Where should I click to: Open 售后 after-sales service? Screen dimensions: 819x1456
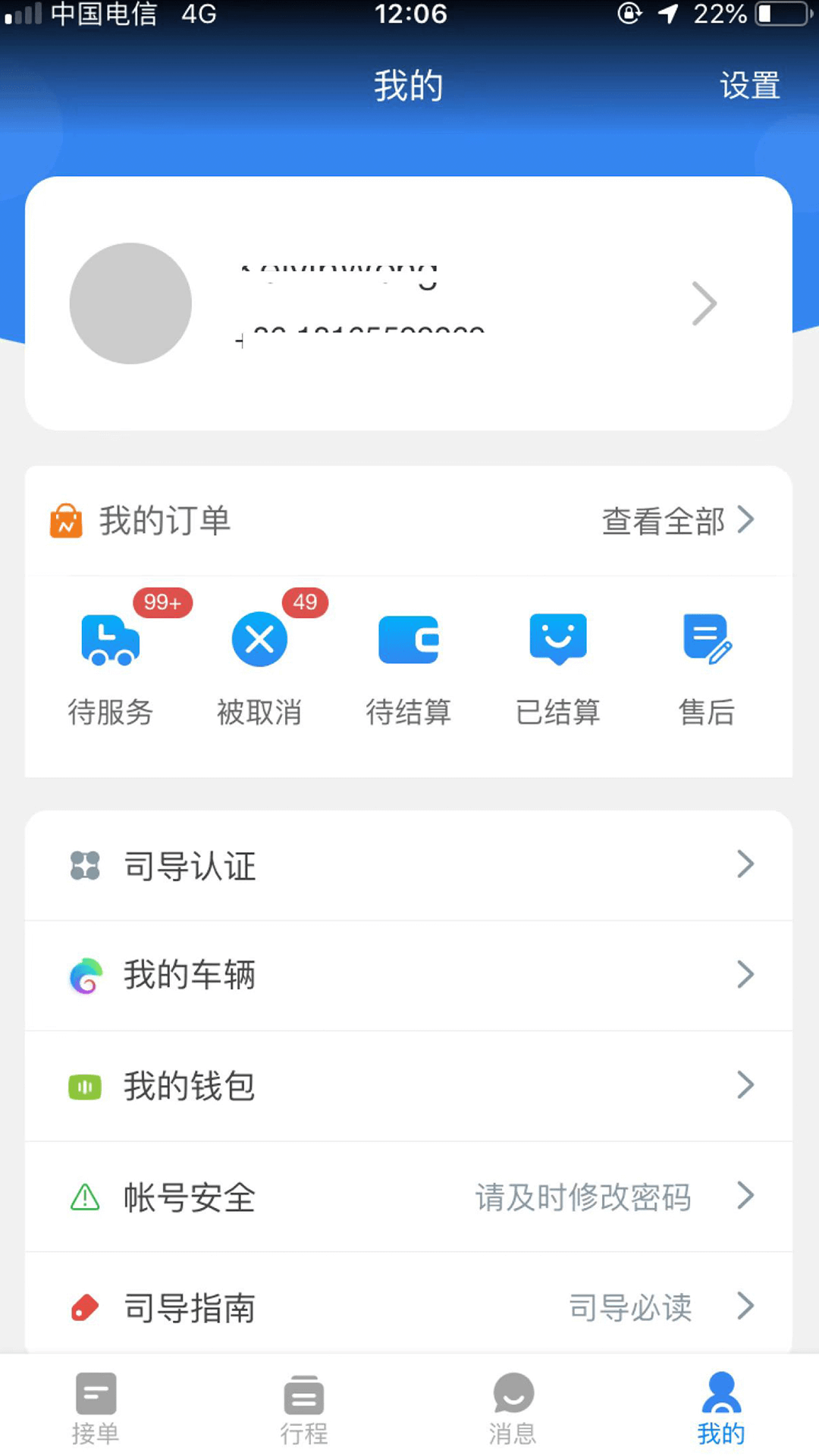click(x=707, y=667)
